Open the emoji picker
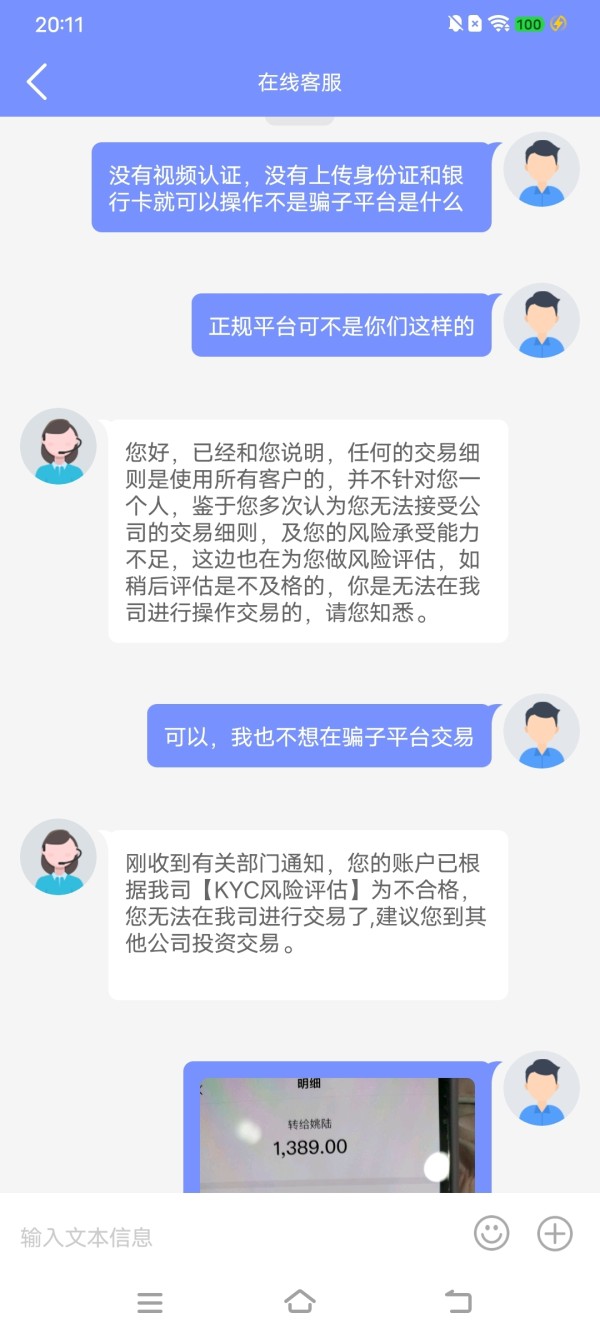 point(491,1233)
